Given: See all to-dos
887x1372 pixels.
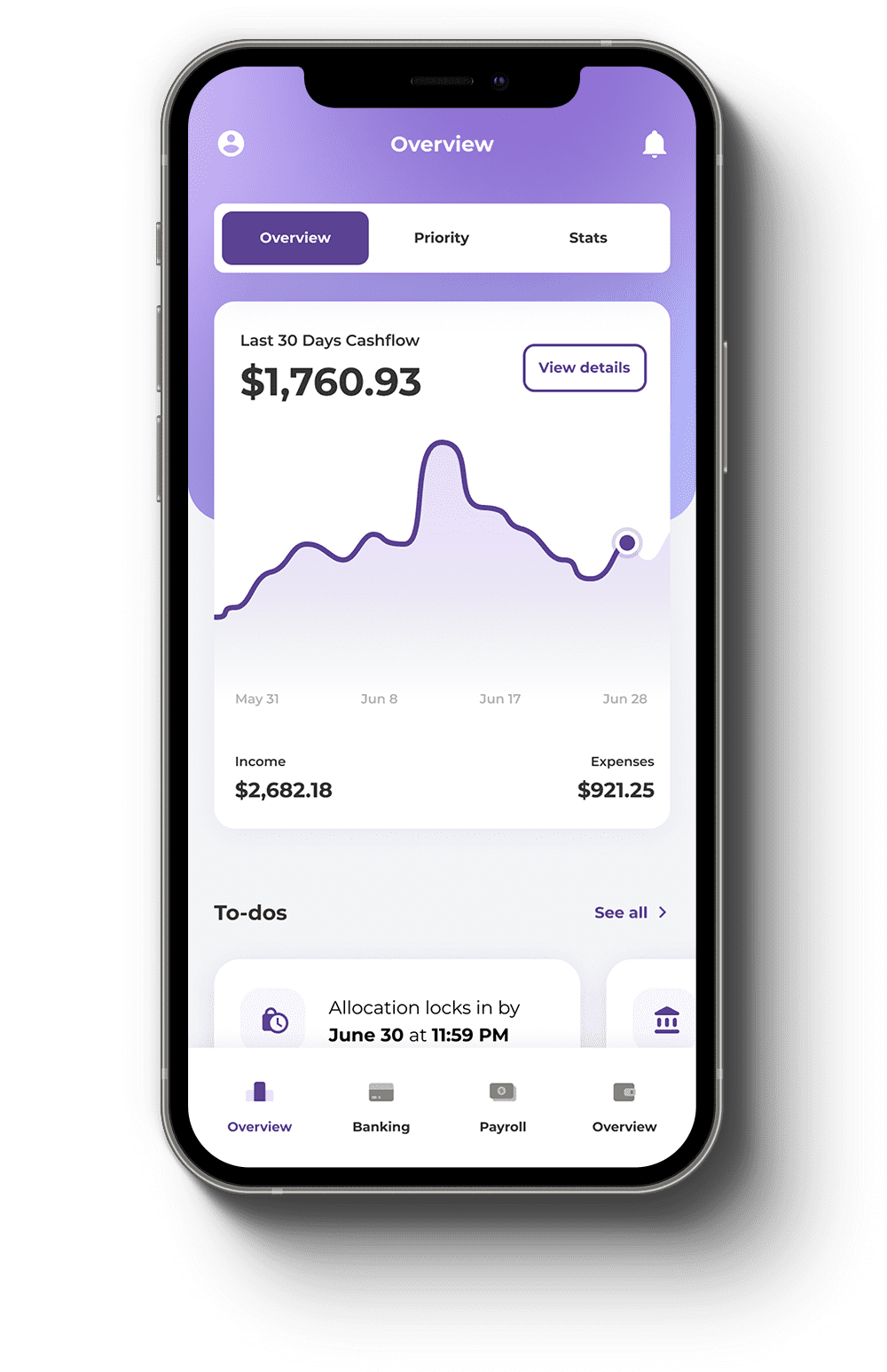Looking at the screenshot, I should pos(630,912).
